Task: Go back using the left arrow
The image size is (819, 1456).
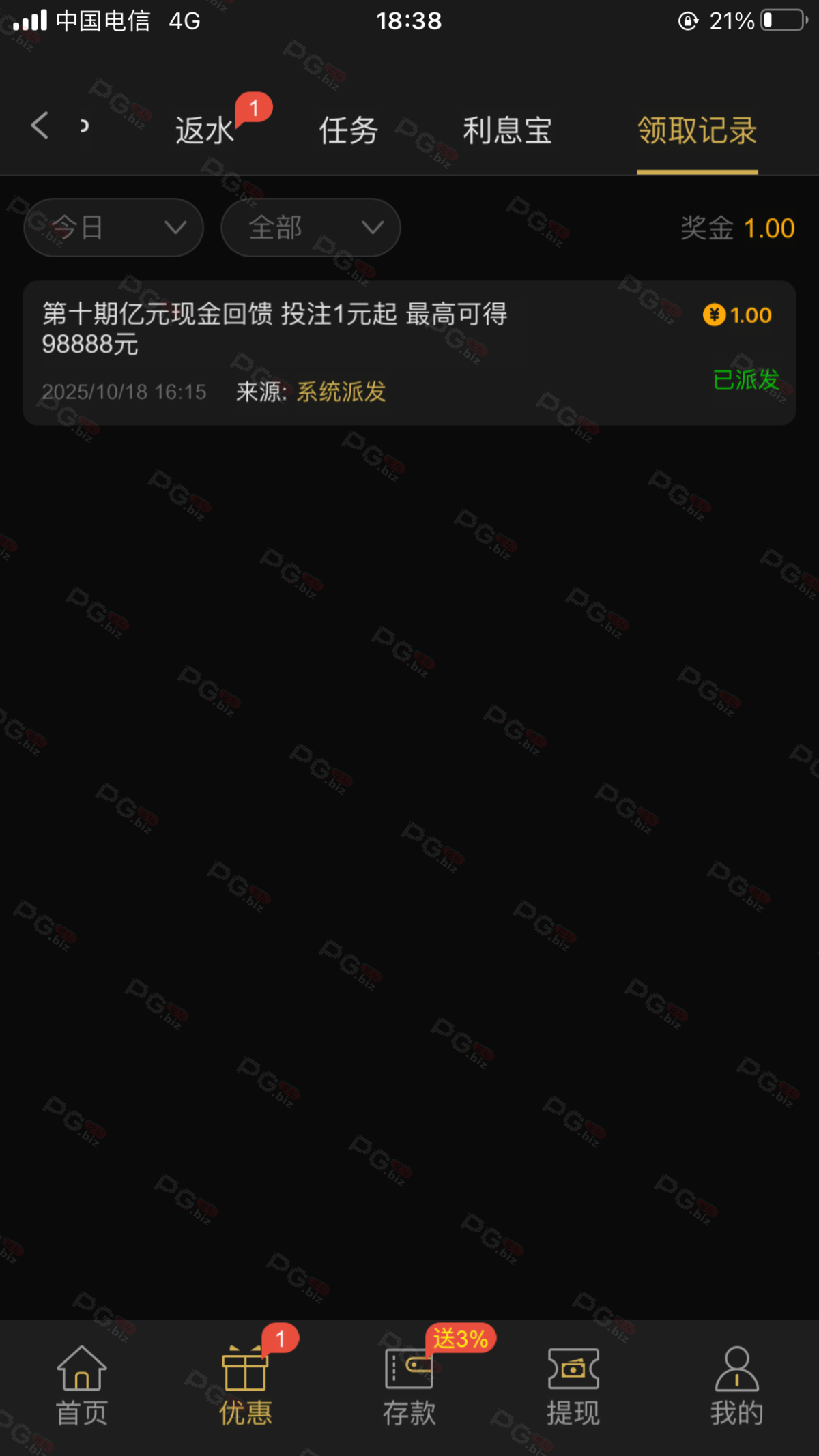Action: (40, 126)
